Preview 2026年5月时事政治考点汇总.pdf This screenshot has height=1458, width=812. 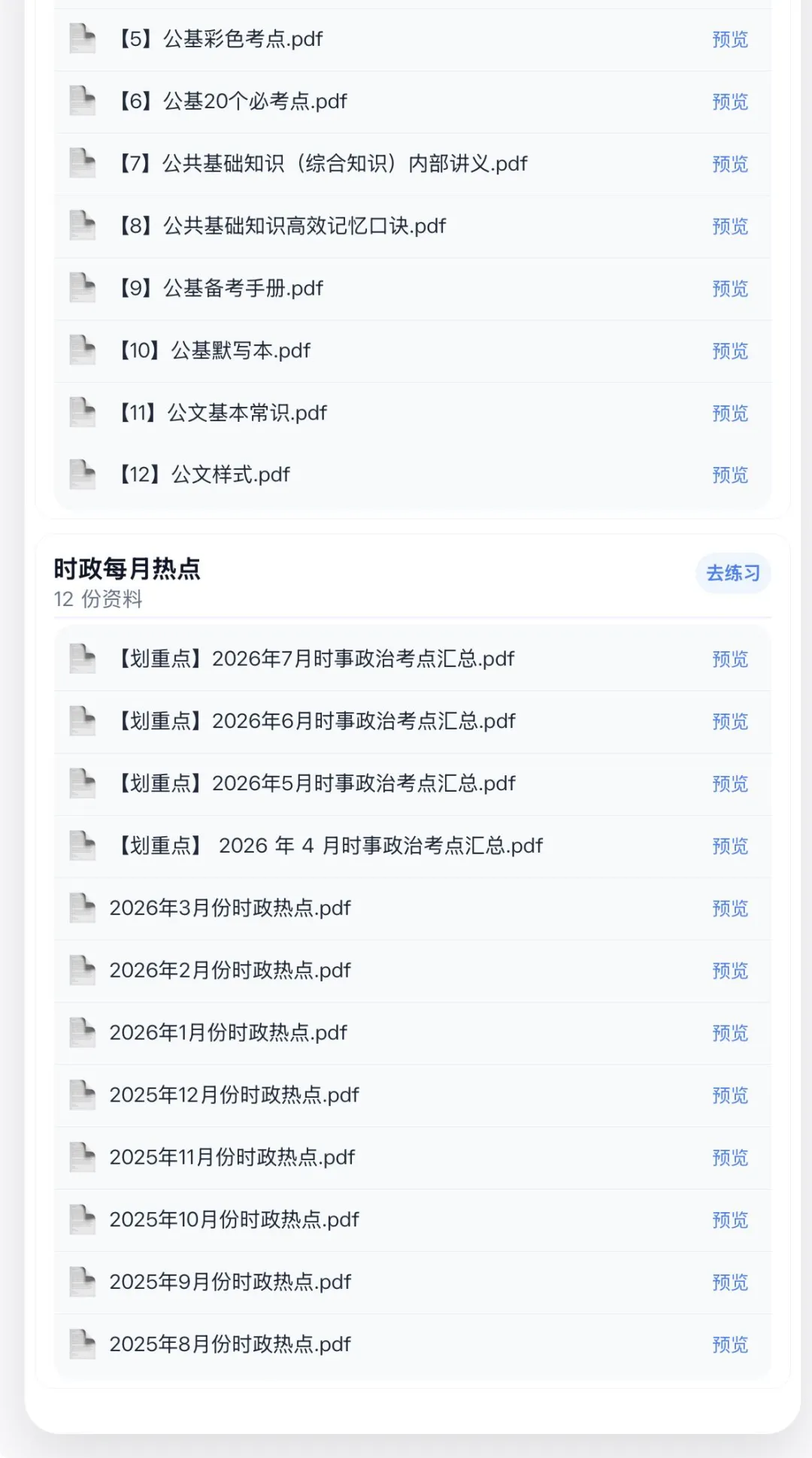tap(730, 785)
